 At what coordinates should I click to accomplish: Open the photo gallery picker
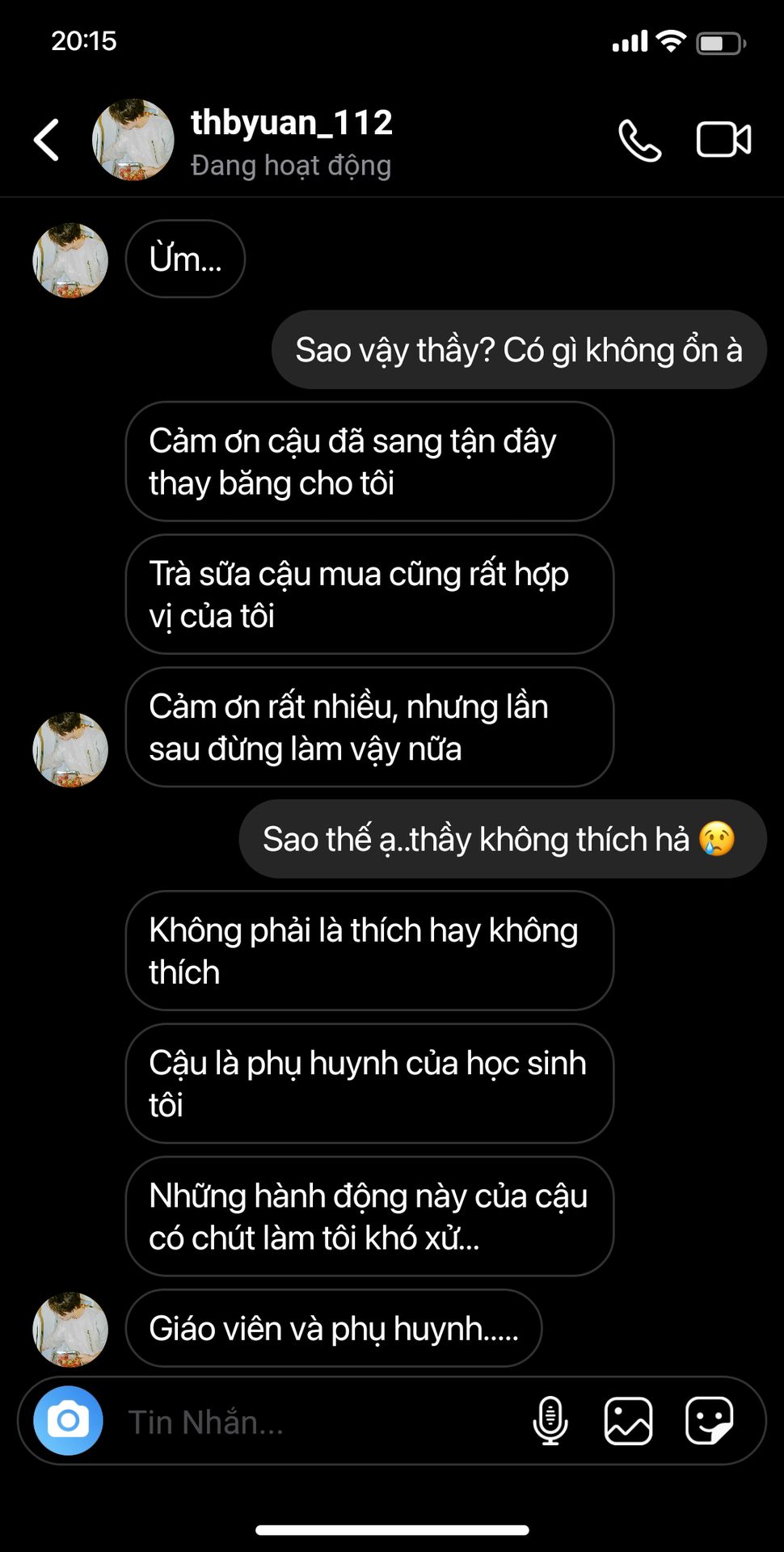pos(628,1420)
